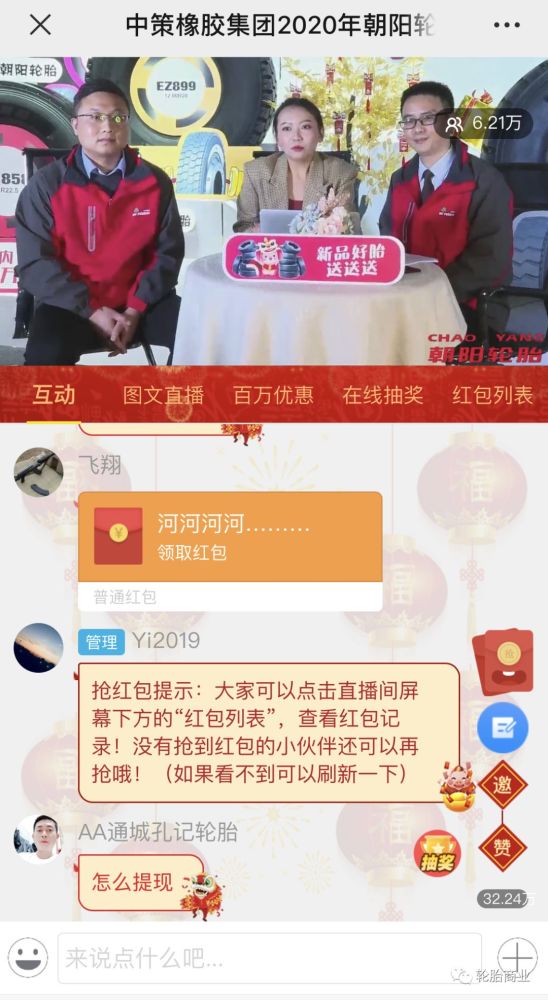Open the three-dot overflow menu
Viewport: 548px width, 1000px height.
(x=507, y=25)
